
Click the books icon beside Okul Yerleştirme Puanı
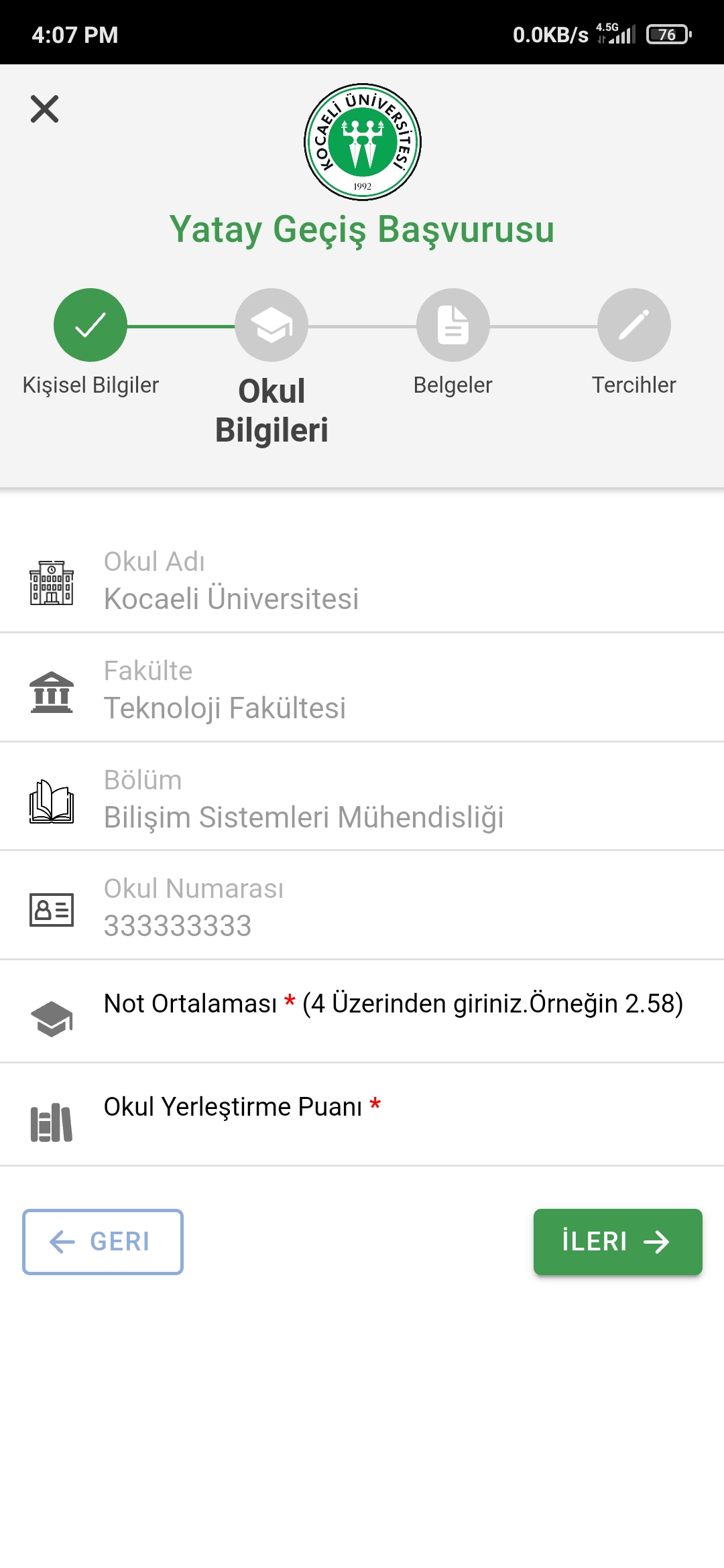[x=50, y=1114]
